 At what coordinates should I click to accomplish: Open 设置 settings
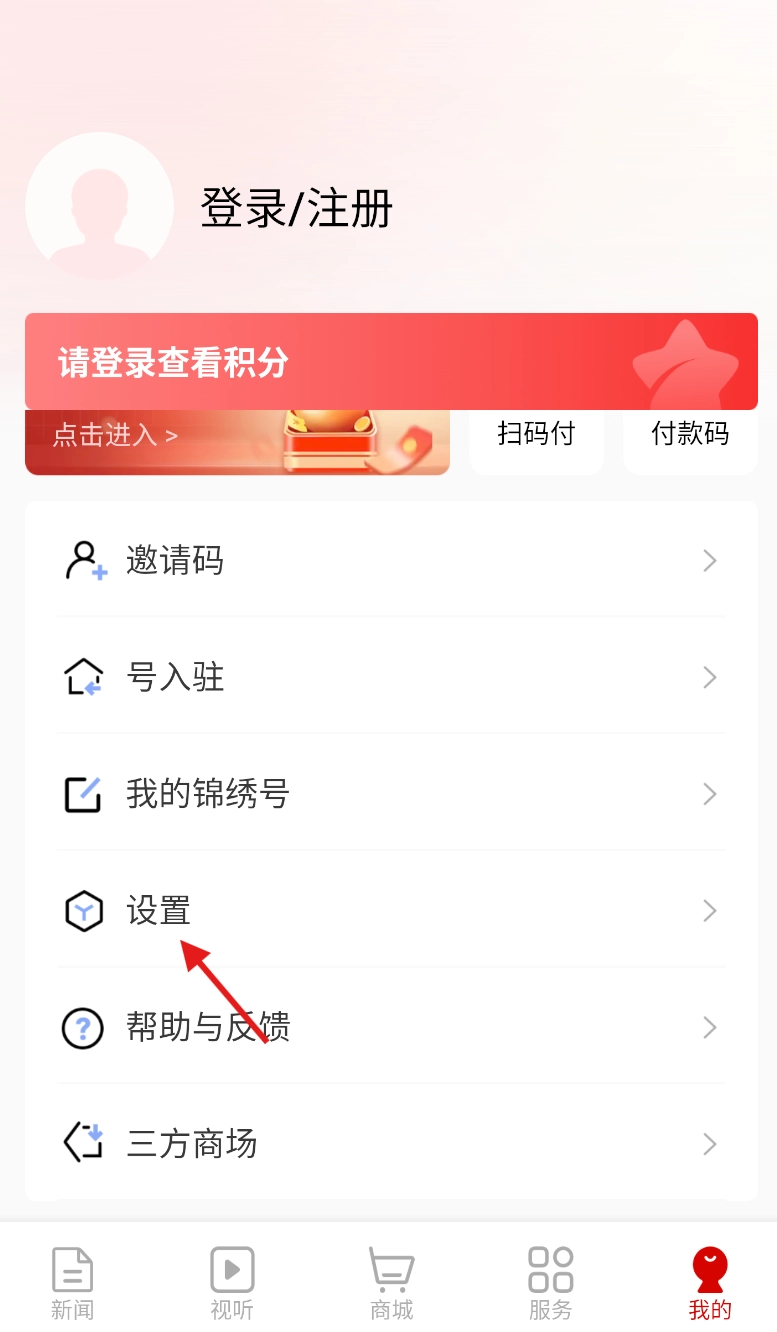click(390, 911)
